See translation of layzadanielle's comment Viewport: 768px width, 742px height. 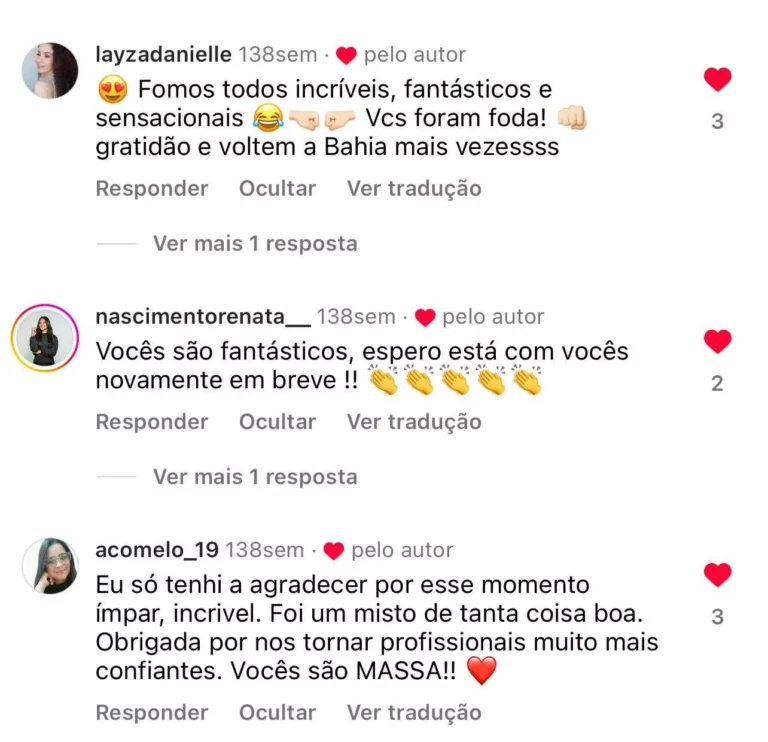click(414, 188)
